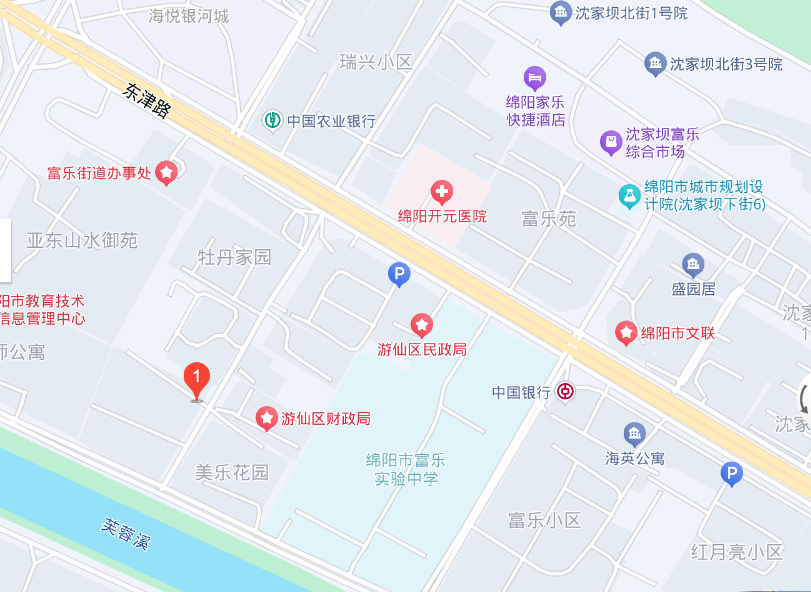Image resolution: width=811 pixels, height=592 pixels.
Task: Select the 绵阳开元医院 hospital marker
Action: (441, 192)
